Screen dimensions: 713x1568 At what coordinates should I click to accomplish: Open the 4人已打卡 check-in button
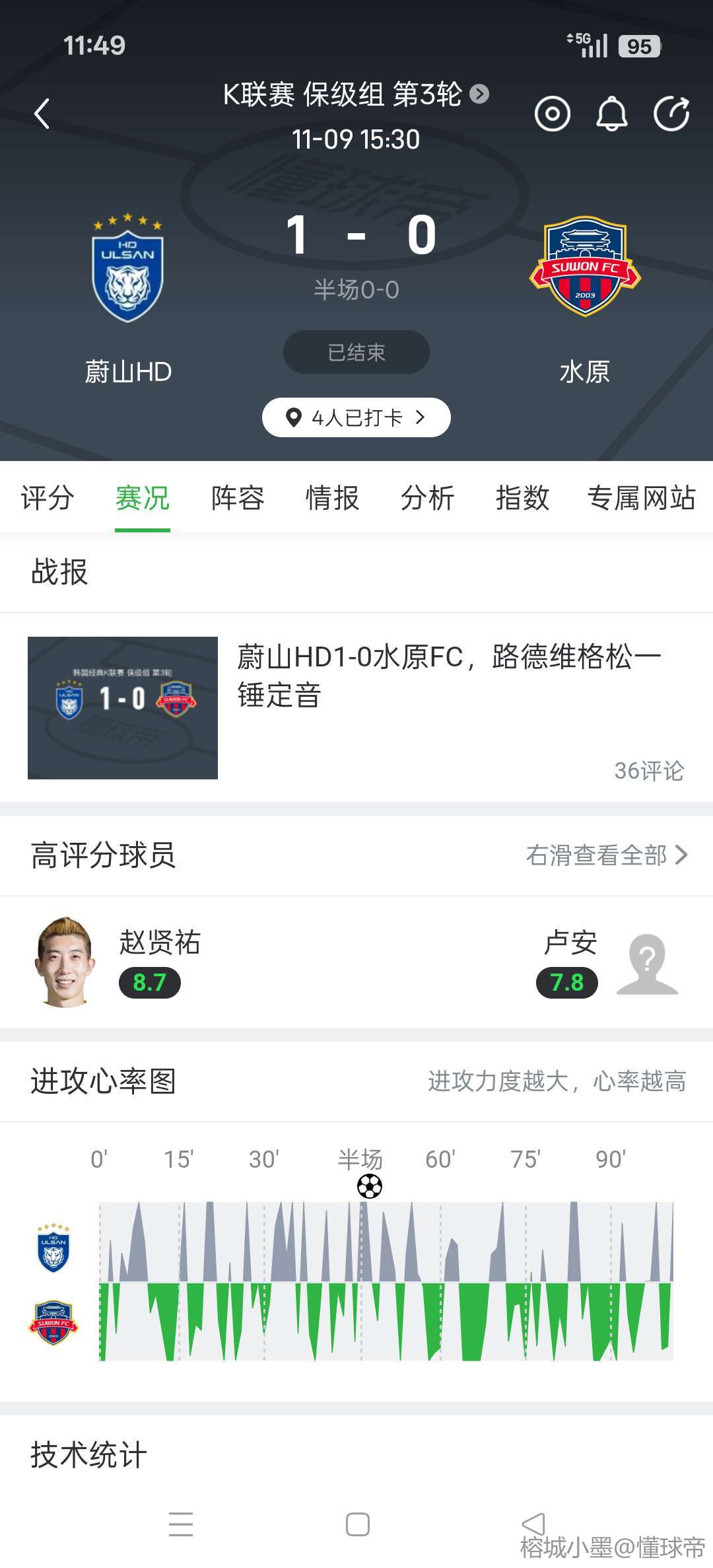pyautogui.click(x=356, y=417)
